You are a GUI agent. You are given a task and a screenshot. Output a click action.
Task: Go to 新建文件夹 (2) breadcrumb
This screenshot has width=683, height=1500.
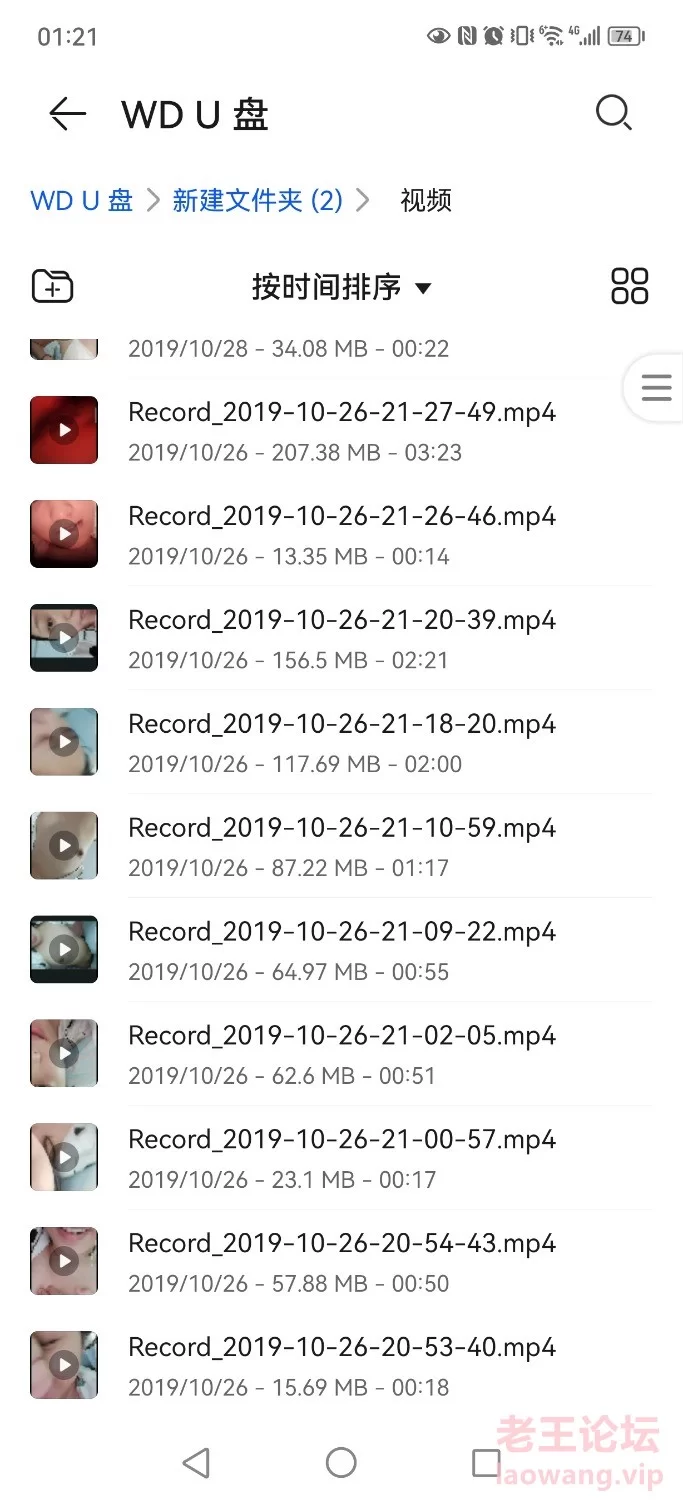(257, 200)
